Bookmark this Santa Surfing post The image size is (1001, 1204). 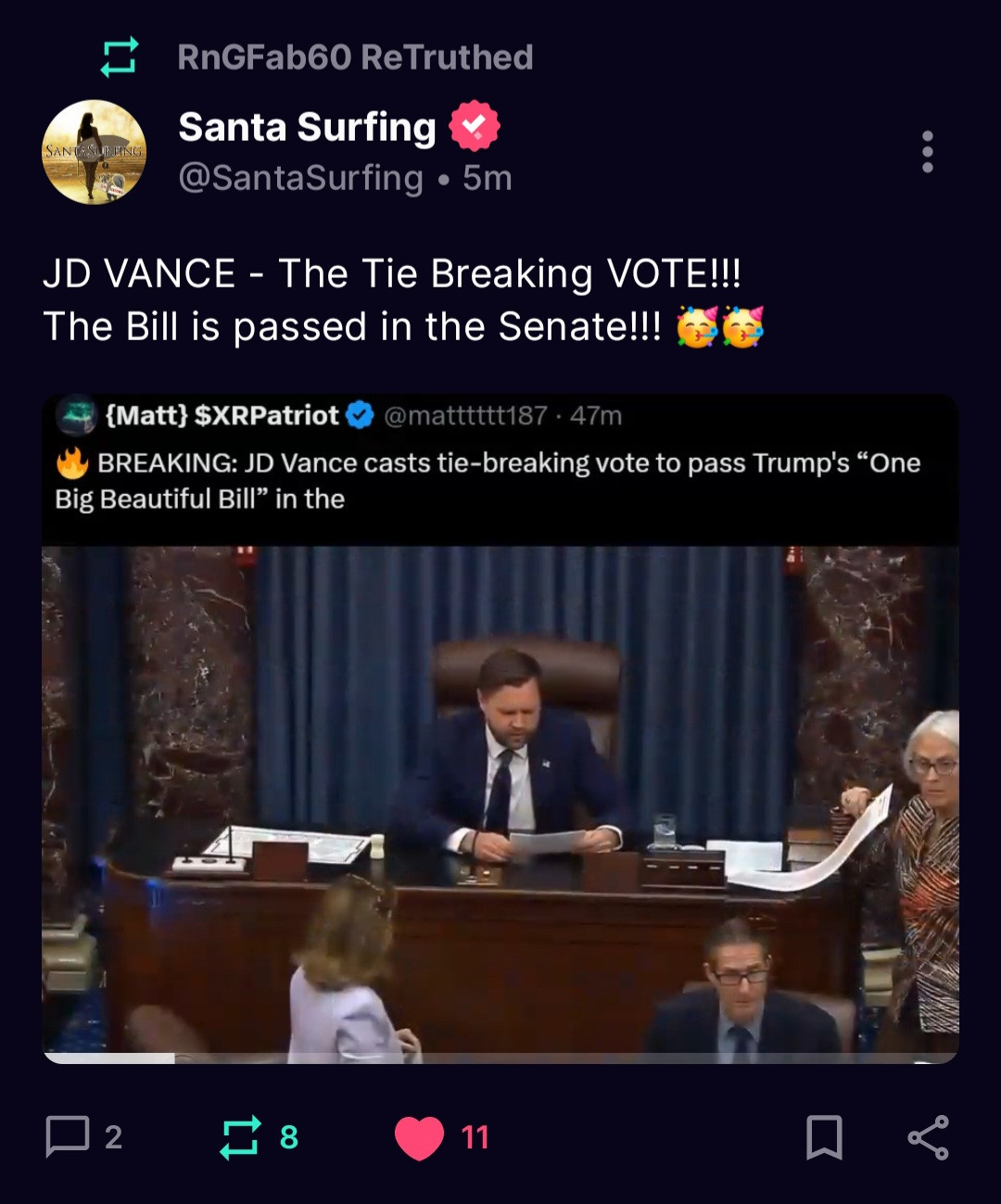click(x=824, y=1137)
